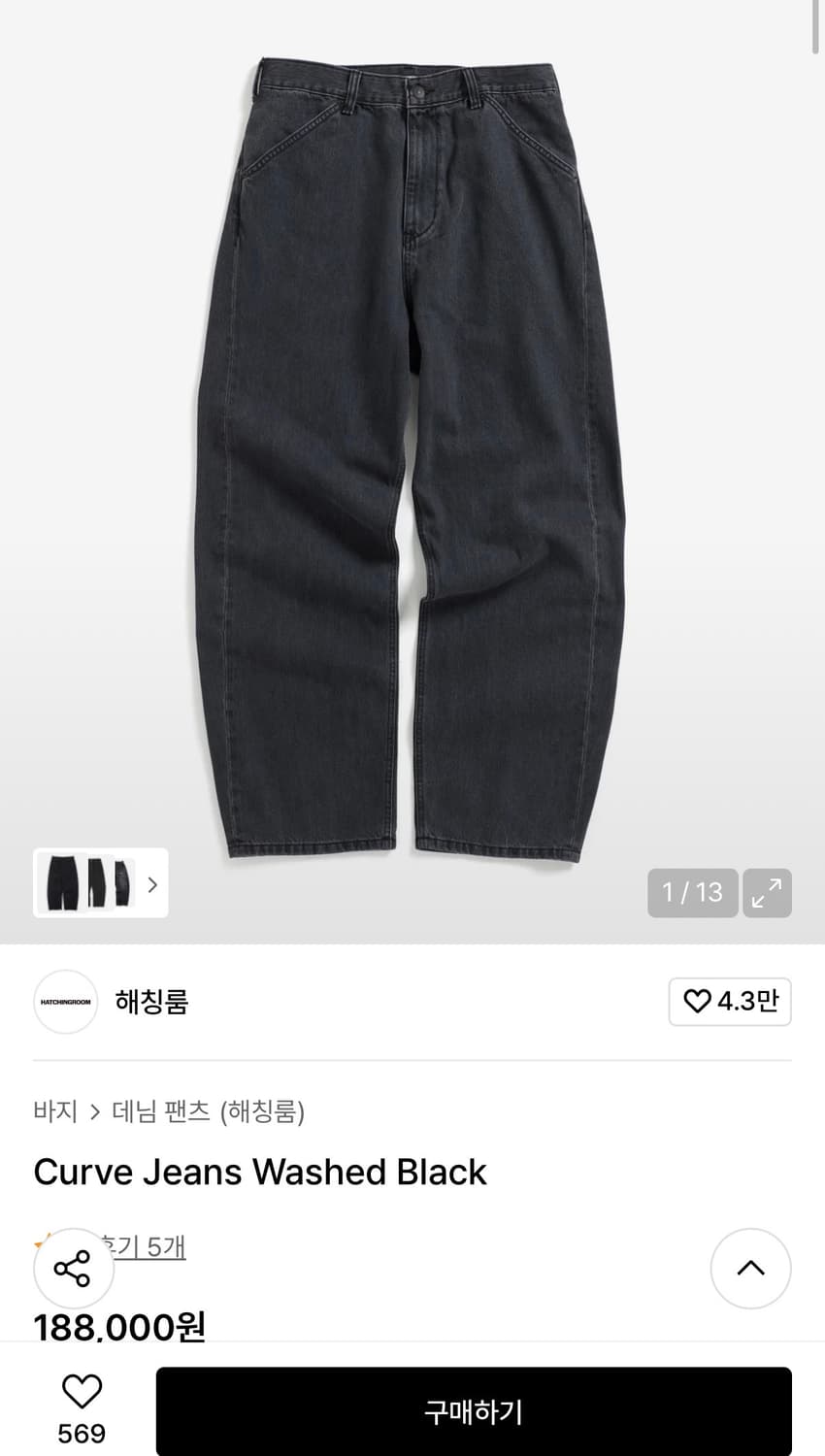Click the HATCHINGROOM brand logo
825x1456 pixels.
(65, 1002)
